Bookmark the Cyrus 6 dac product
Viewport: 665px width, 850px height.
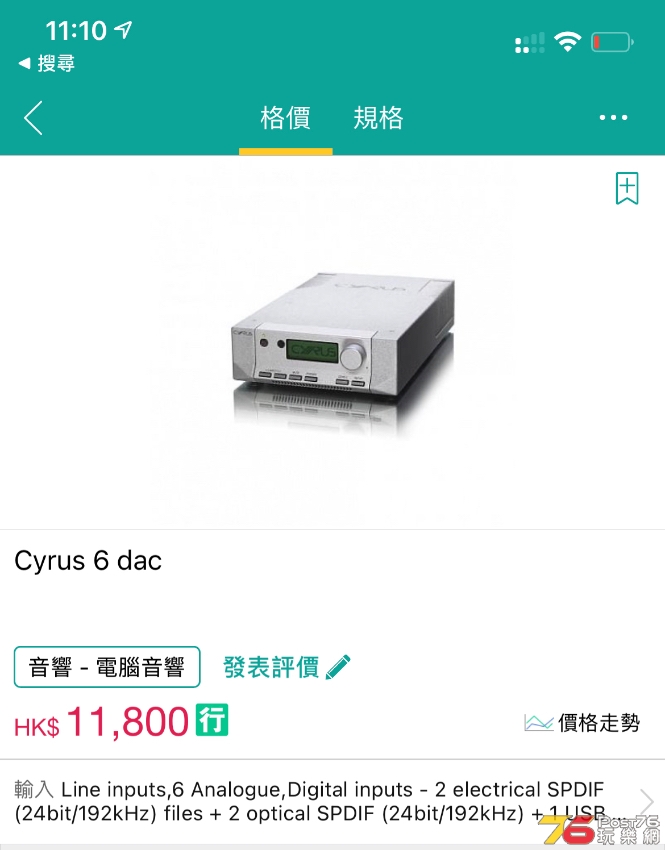(627, 188)
